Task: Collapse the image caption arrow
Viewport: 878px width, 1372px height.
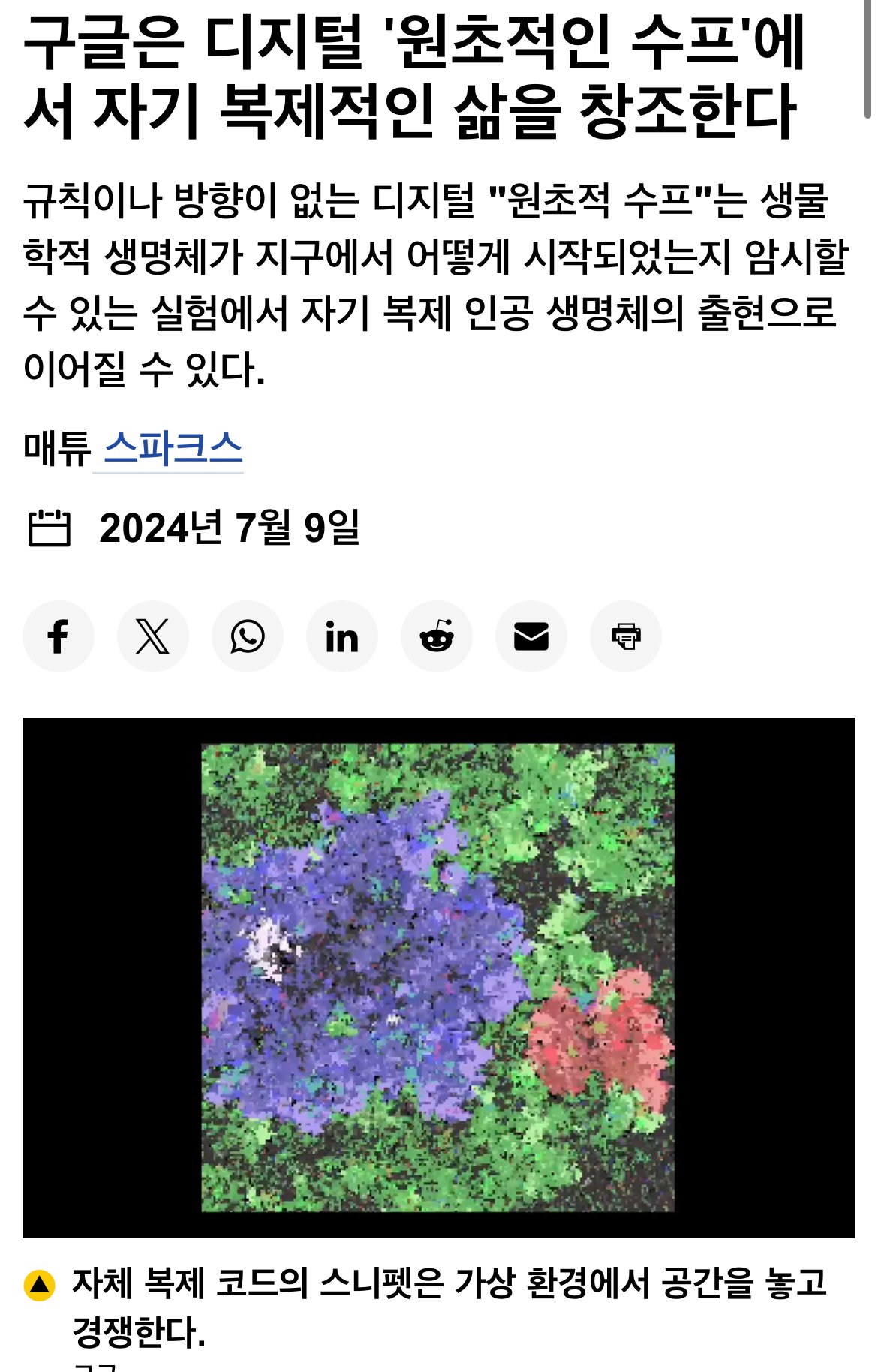Action: point(39,1286)
